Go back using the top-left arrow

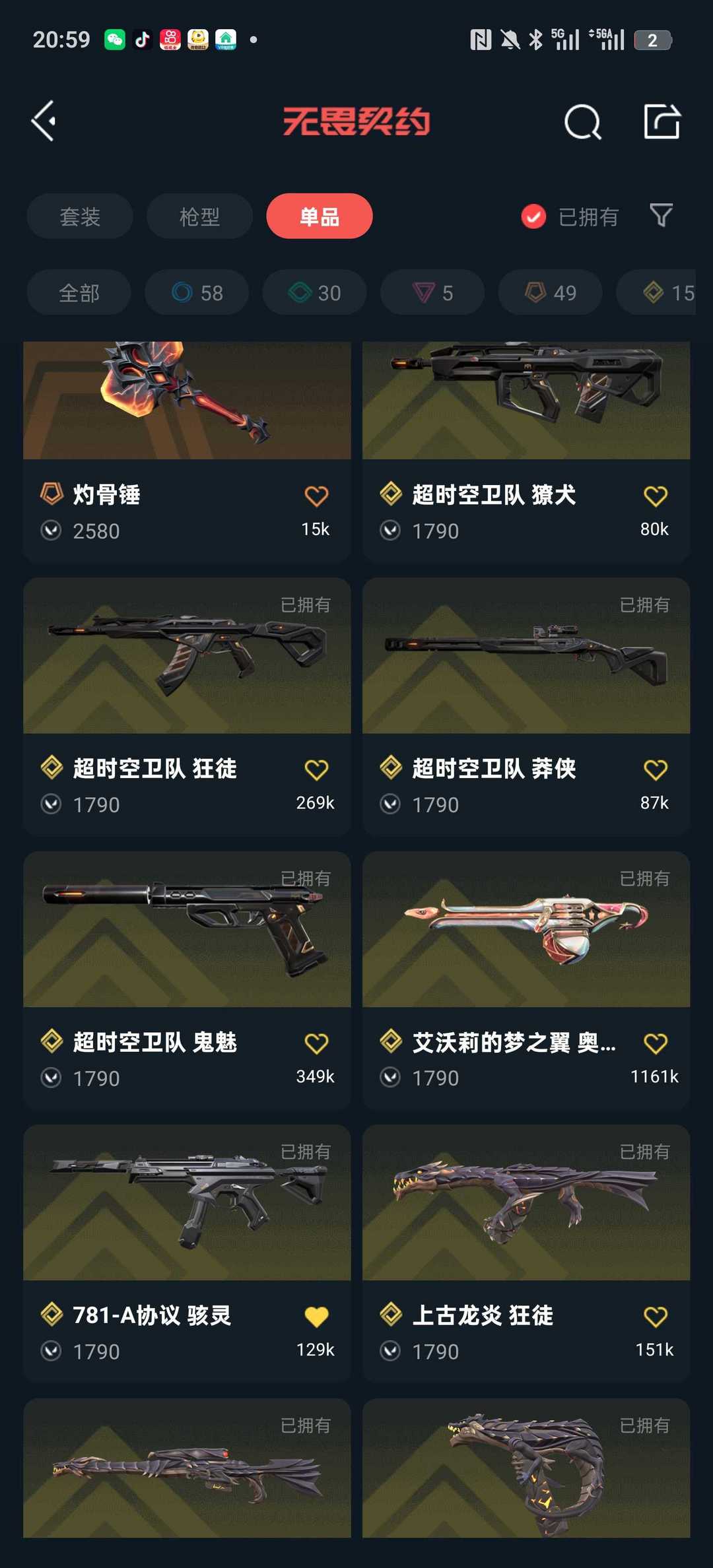[44, 121]
